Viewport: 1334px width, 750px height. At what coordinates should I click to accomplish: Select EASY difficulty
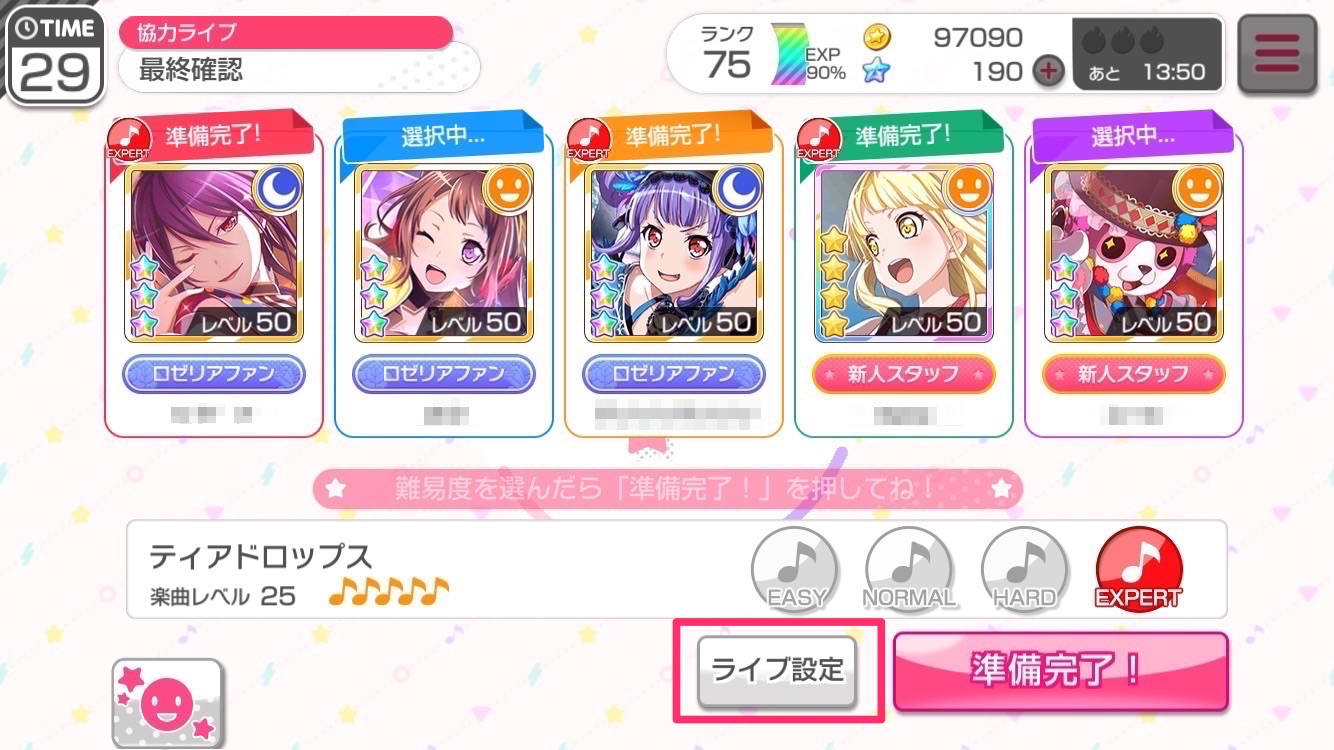coord(796,568)
